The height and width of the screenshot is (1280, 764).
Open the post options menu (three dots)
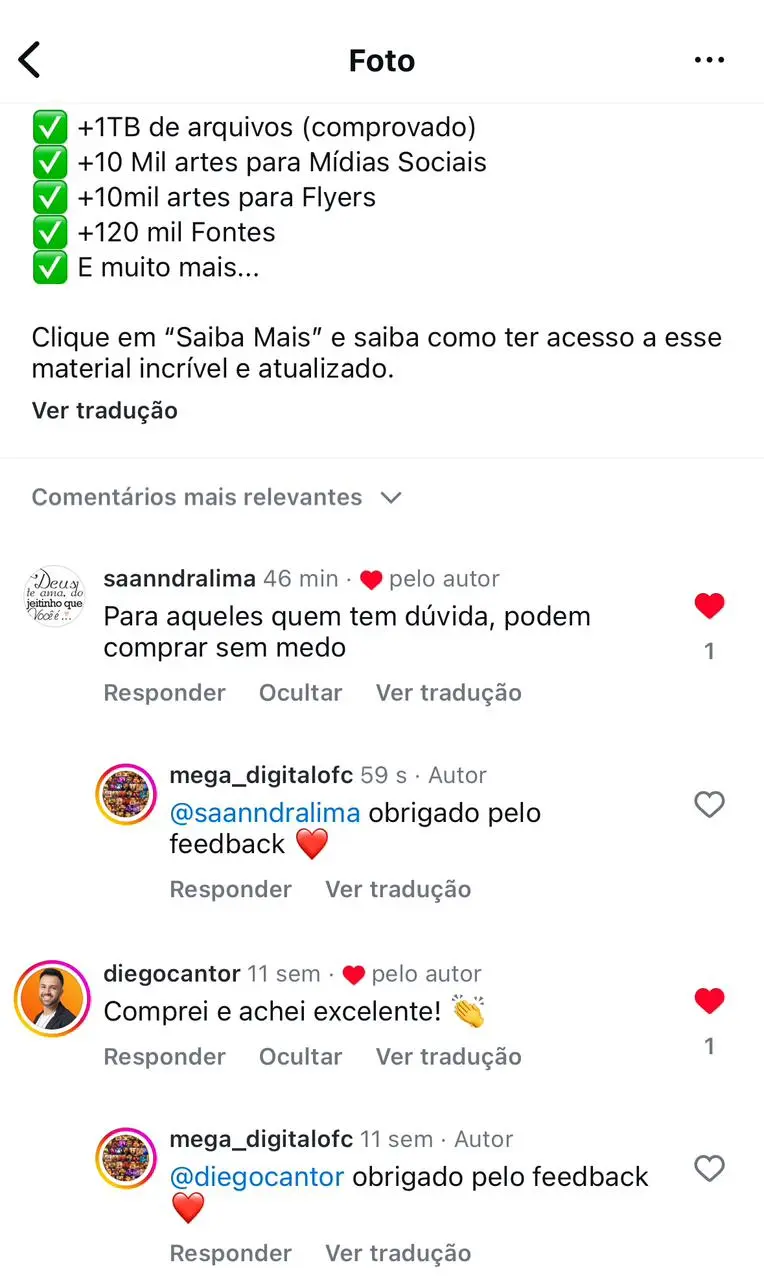(709, 59)
